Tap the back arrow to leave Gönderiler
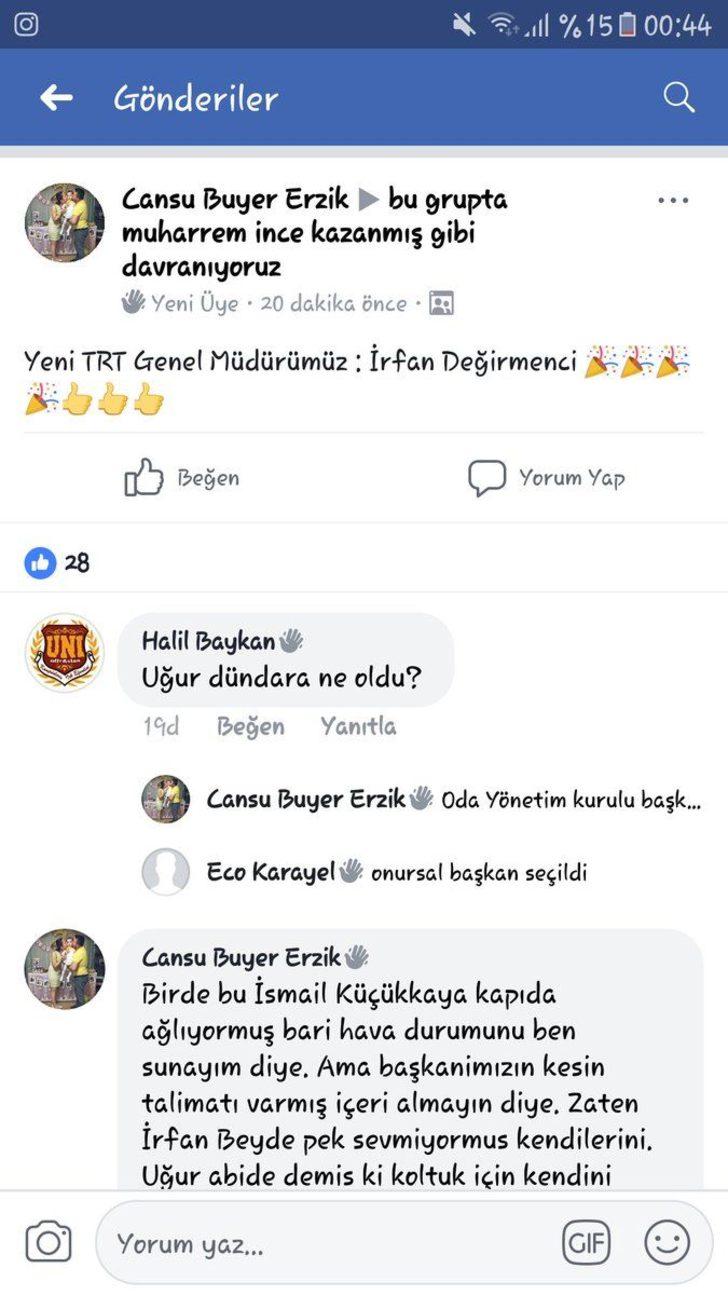The height and width of the screenshot is (1295, 728). [55, 97]
